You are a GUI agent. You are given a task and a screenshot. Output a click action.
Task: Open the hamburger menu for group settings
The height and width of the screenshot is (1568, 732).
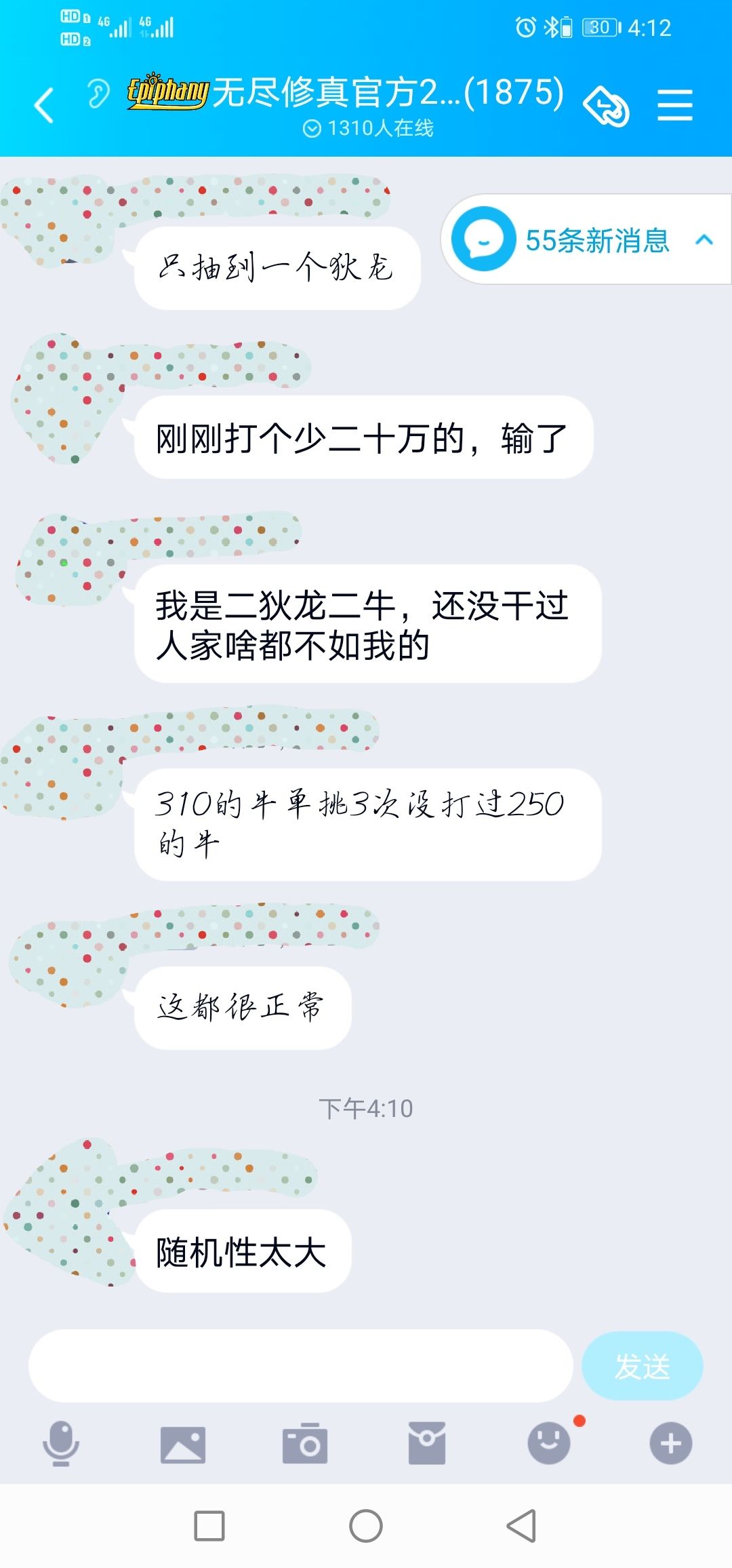click(675, 105)
